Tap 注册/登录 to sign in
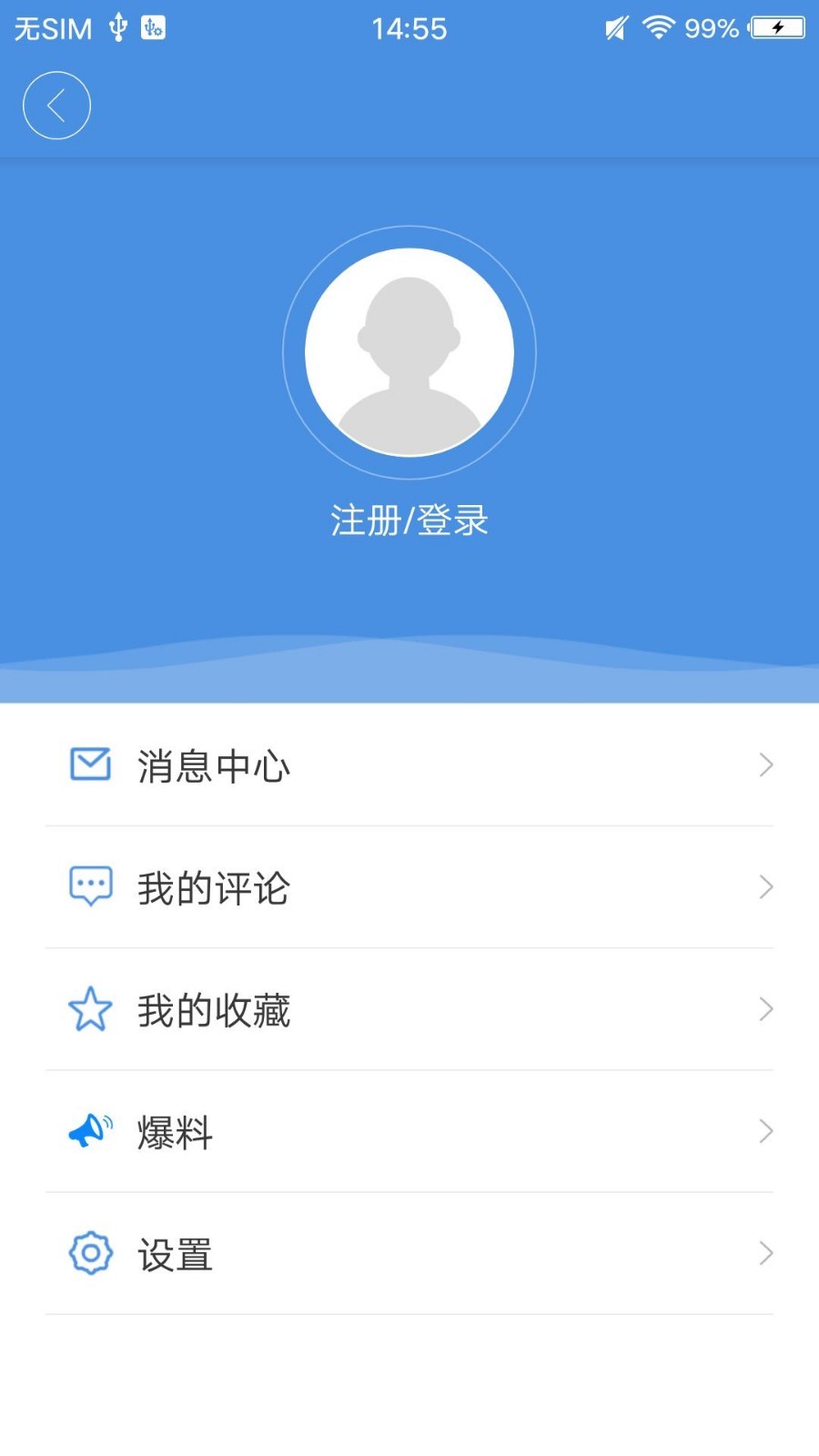Viewport: 819px width, 1456px height. pos(409,519)
